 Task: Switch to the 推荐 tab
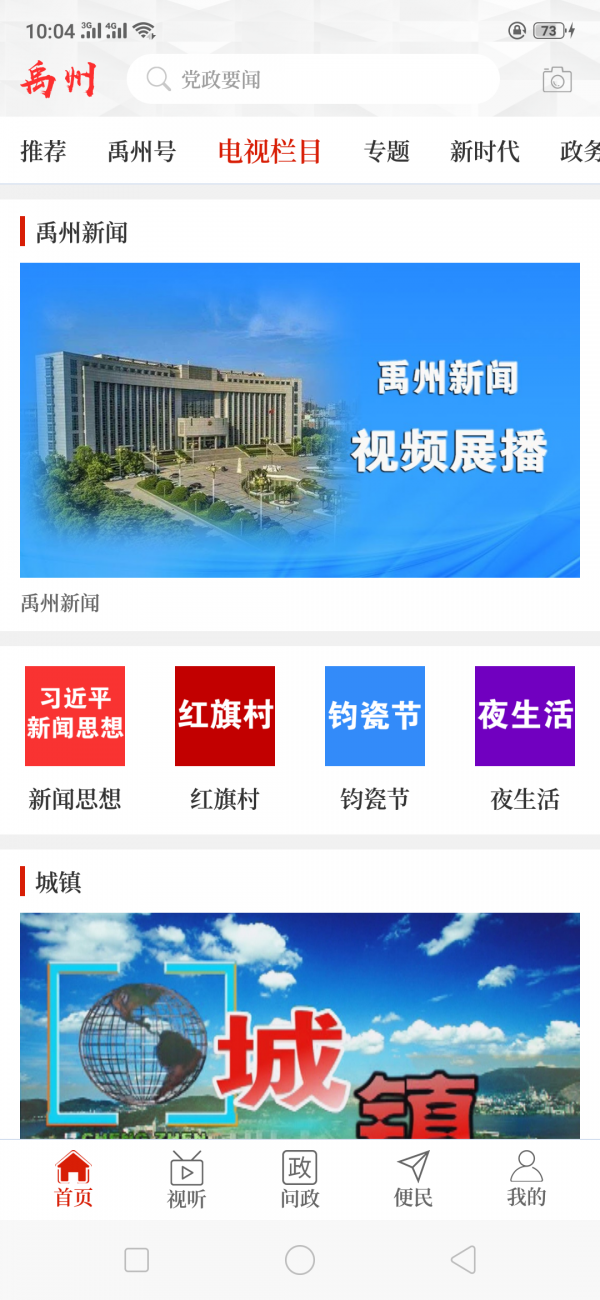tap(43, 152)
